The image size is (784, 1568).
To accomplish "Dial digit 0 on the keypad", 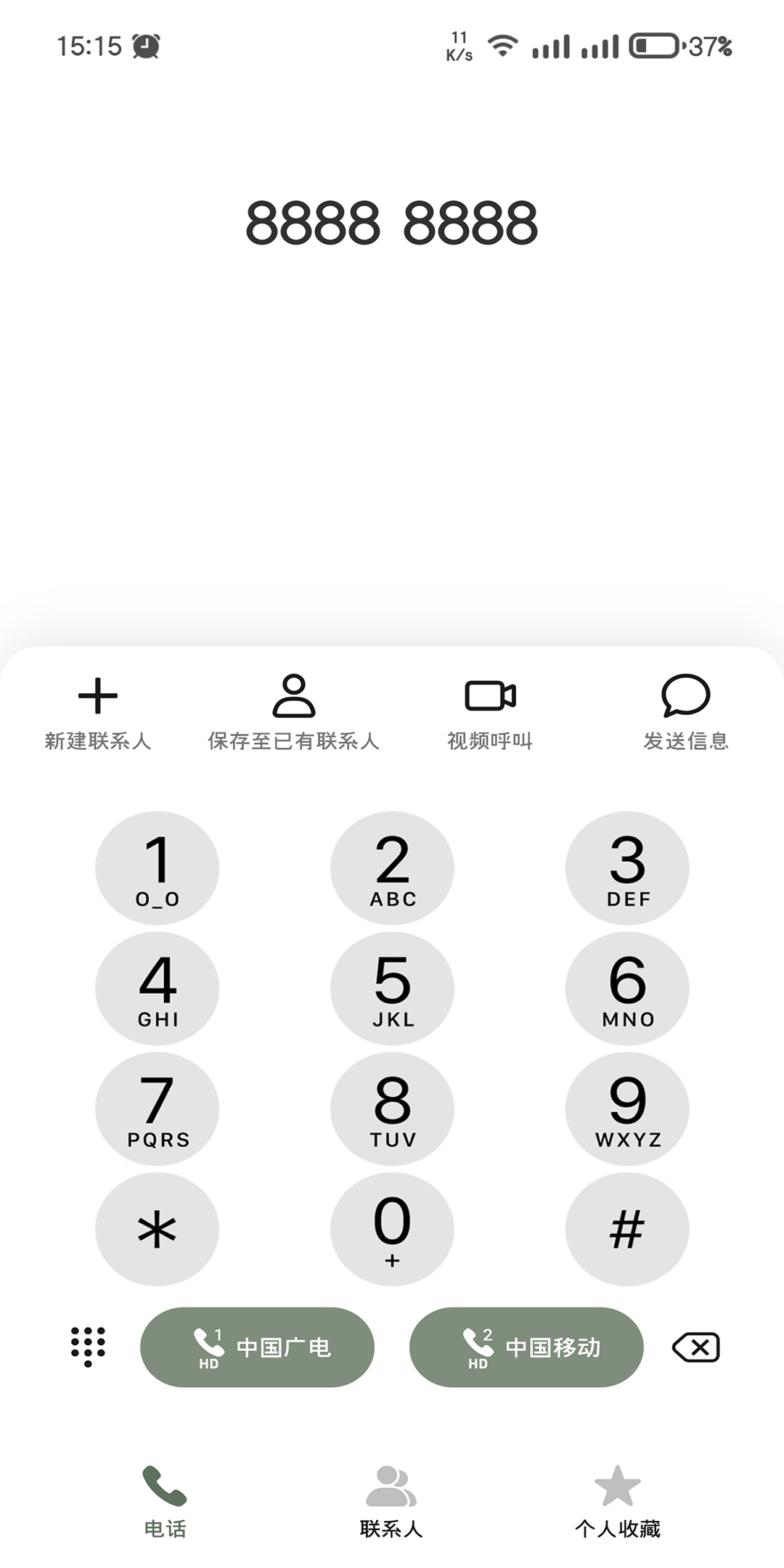I will tap(392, 1229).
